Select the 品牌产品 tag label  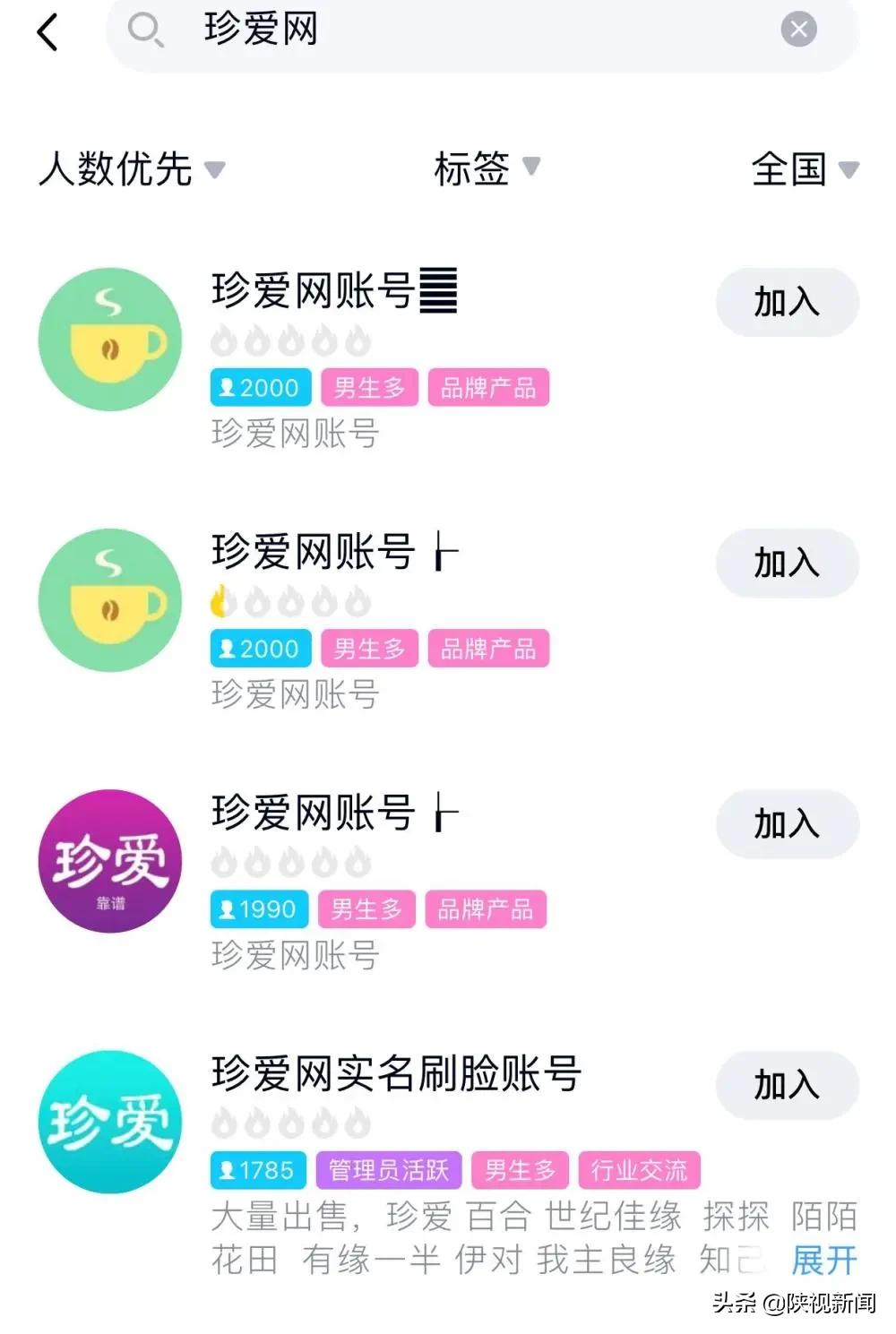489,388
